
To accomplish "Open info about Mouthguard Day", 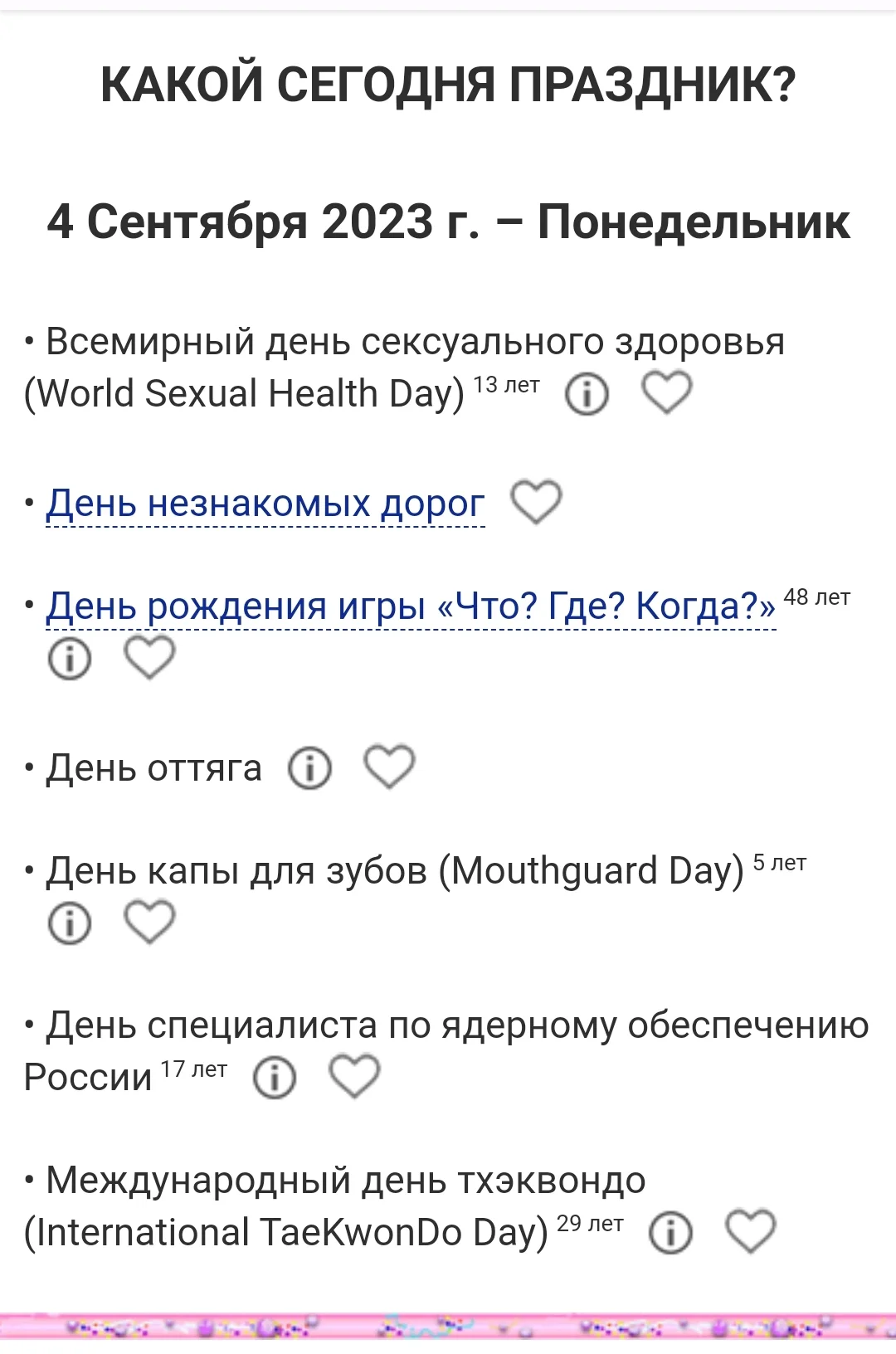I will (x=69, y=921).
